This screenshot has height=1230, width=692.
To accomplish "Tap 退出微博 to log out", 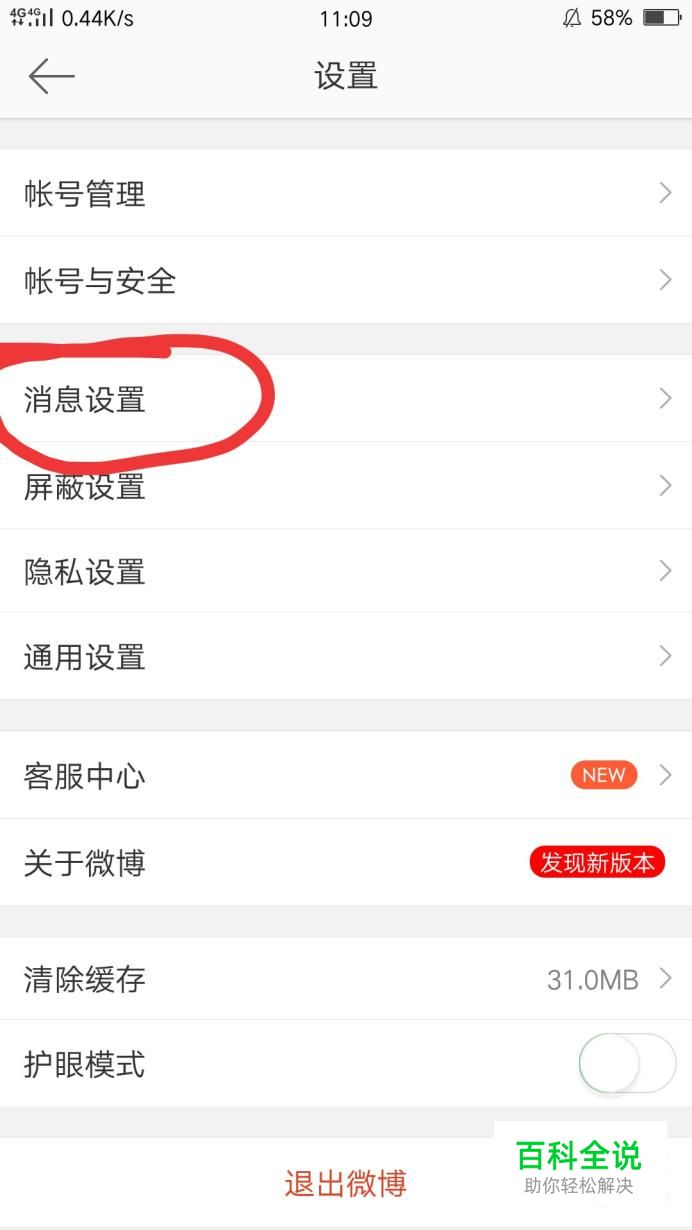I will [x=346, y=1184].
